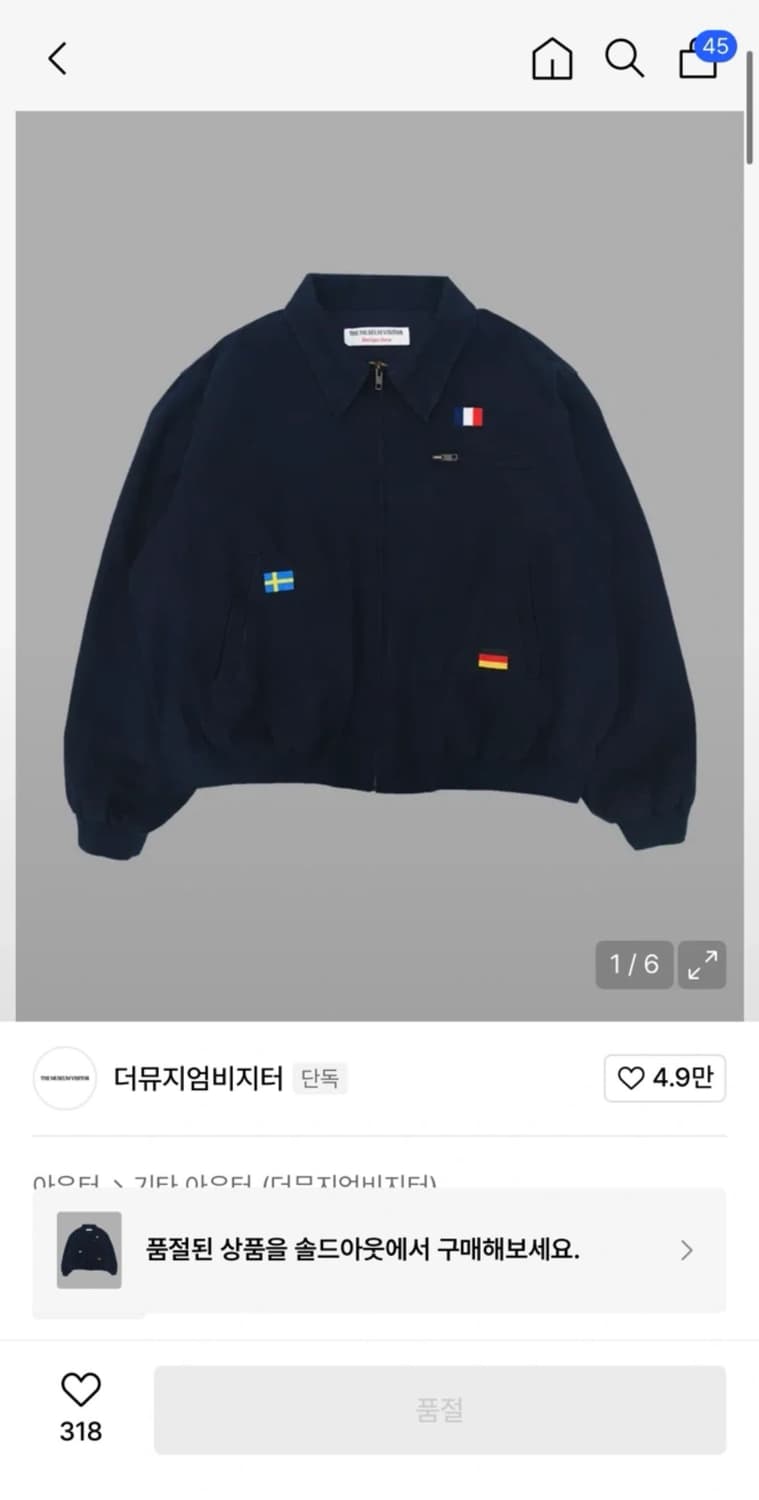Open the home screen via house icon
Viewport: 759px width, 1500px height.
pyautogui.click(x=551, y=59)
